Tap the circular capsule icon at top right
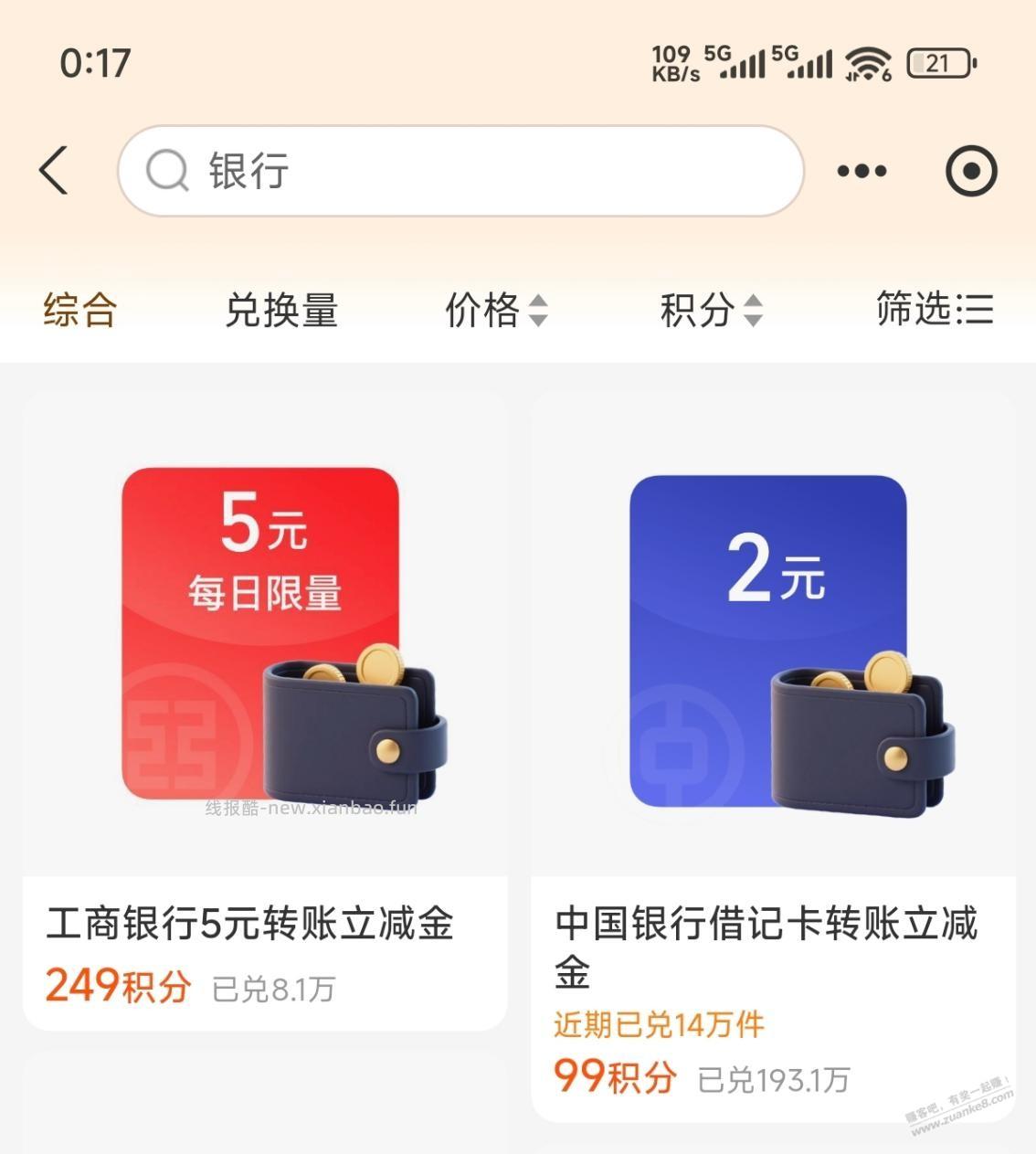This screenshot has width=1036, height=1154. pos(972,170)
